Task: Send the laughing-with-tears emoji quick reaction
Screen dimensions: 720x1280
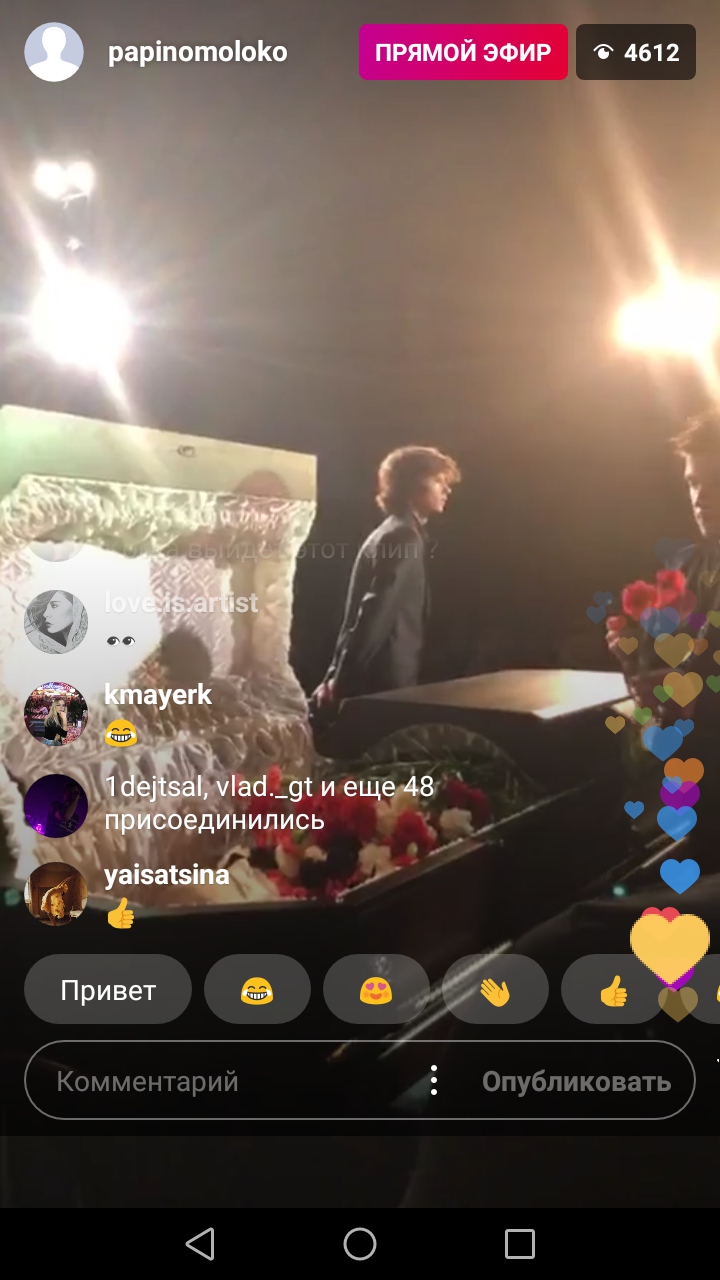Action: click(257, 990)
